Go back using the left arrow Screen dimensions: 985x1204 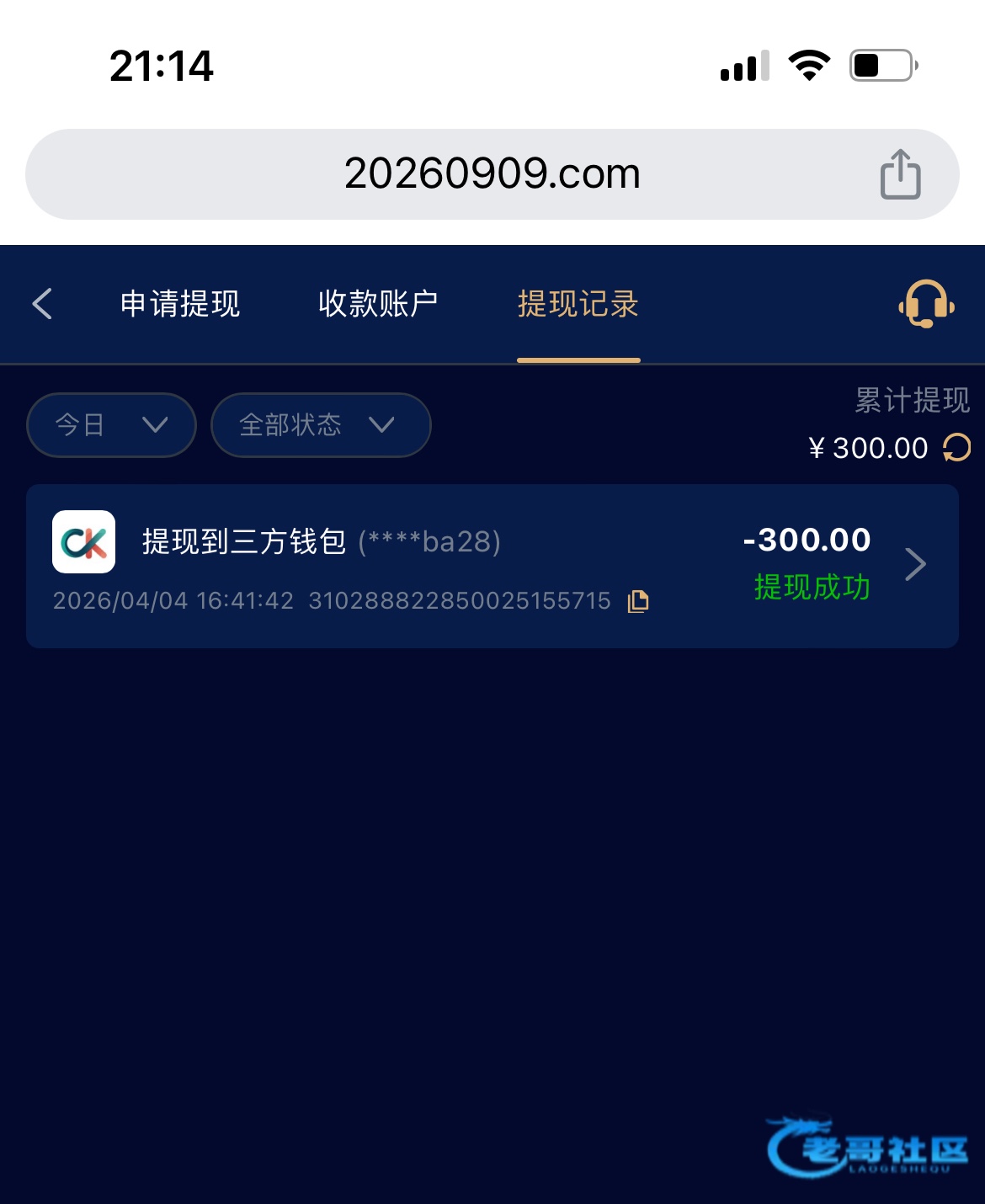point(42,304)
